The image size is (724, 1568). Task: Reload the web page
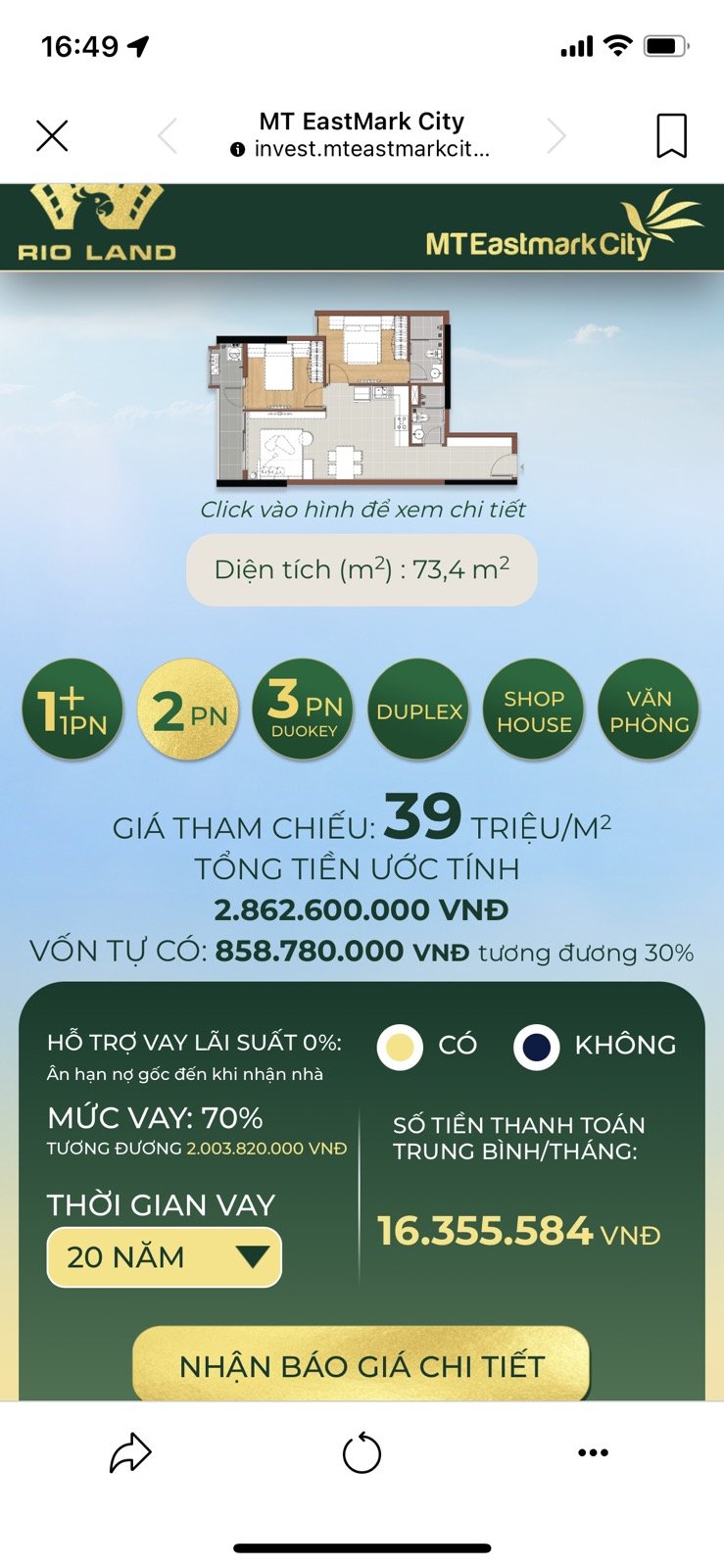click(362, 1452)
